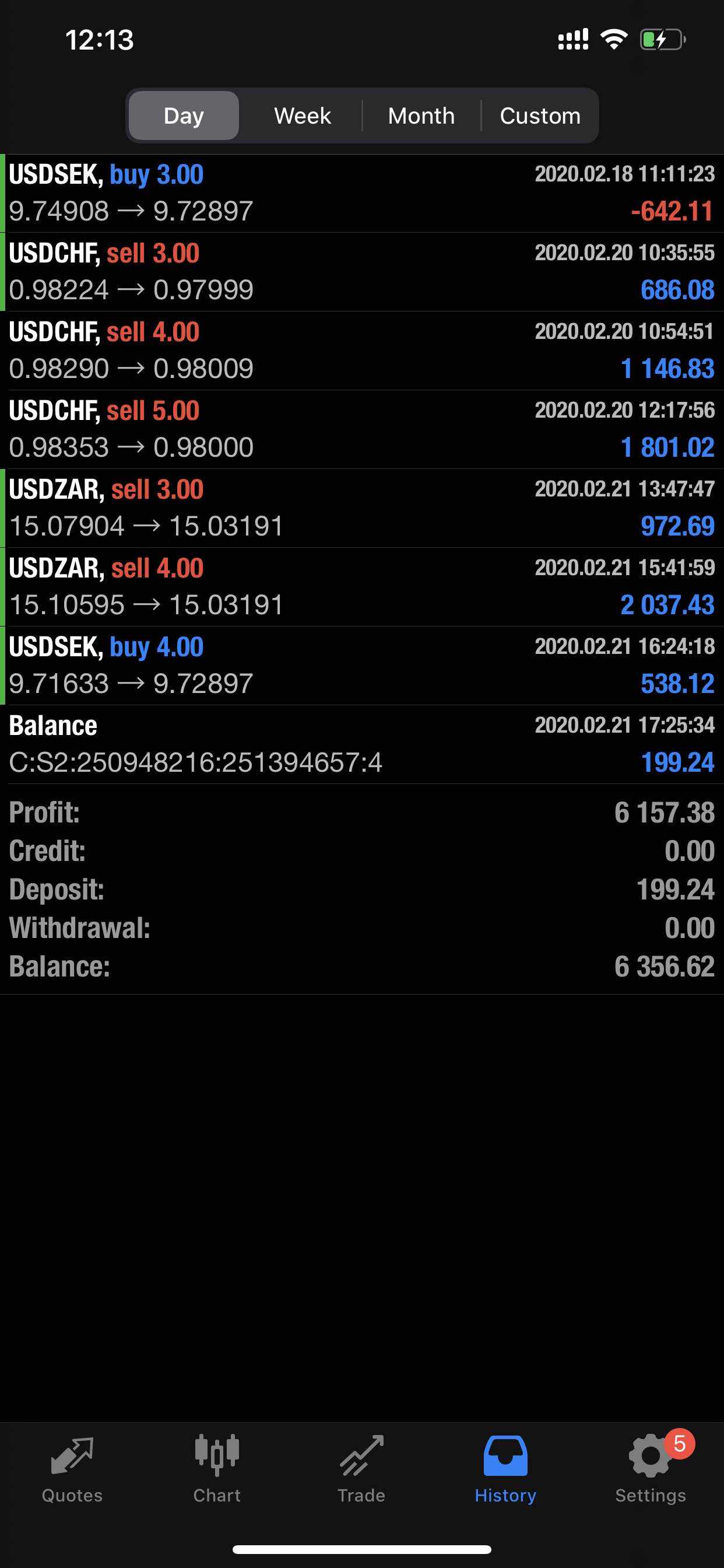Open the USDSEK buy 3.00 trade

click(x=362, y=194)
